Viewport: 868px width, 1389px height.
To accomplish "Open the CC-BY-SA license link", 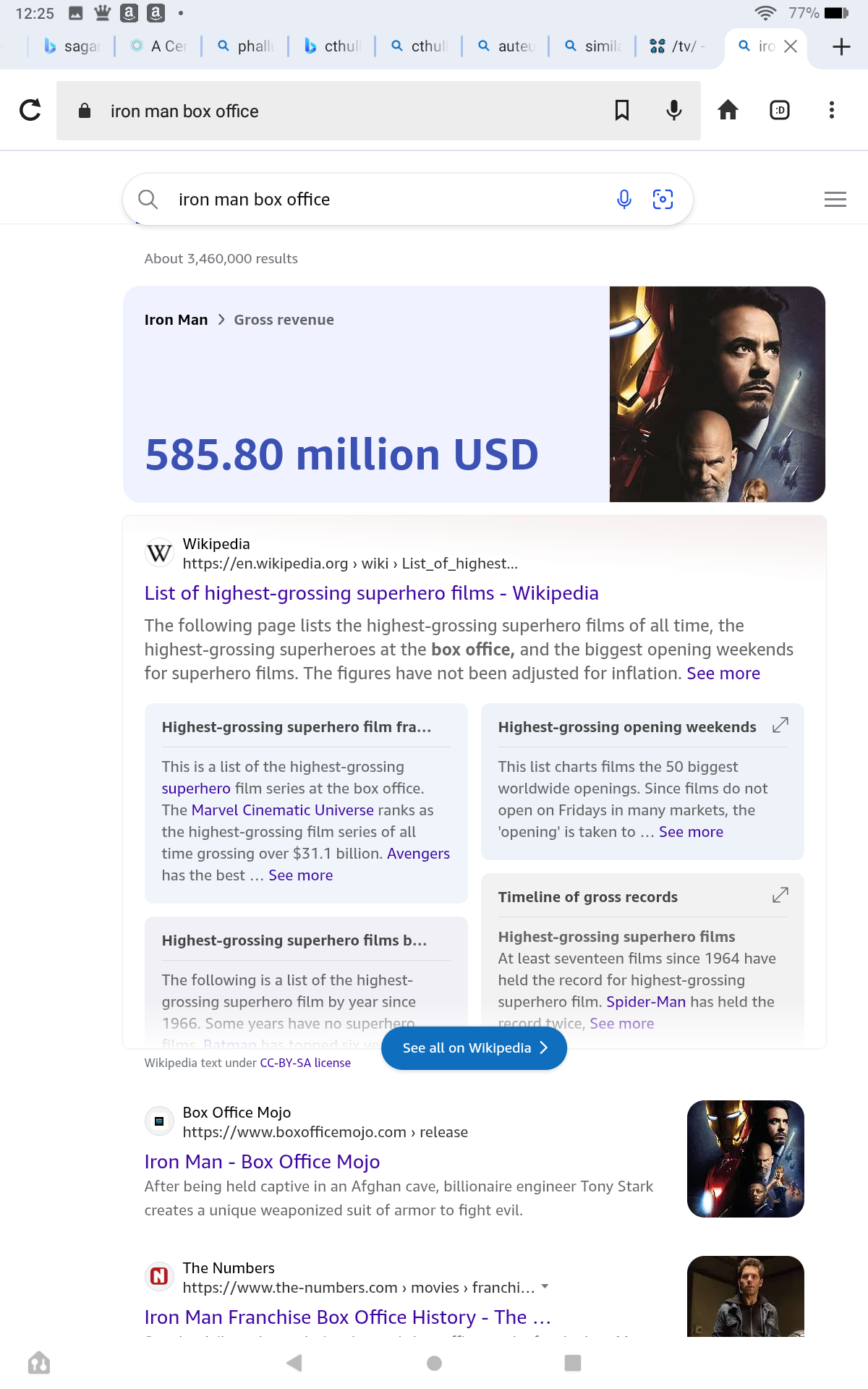I will [x=305, y=1063].
